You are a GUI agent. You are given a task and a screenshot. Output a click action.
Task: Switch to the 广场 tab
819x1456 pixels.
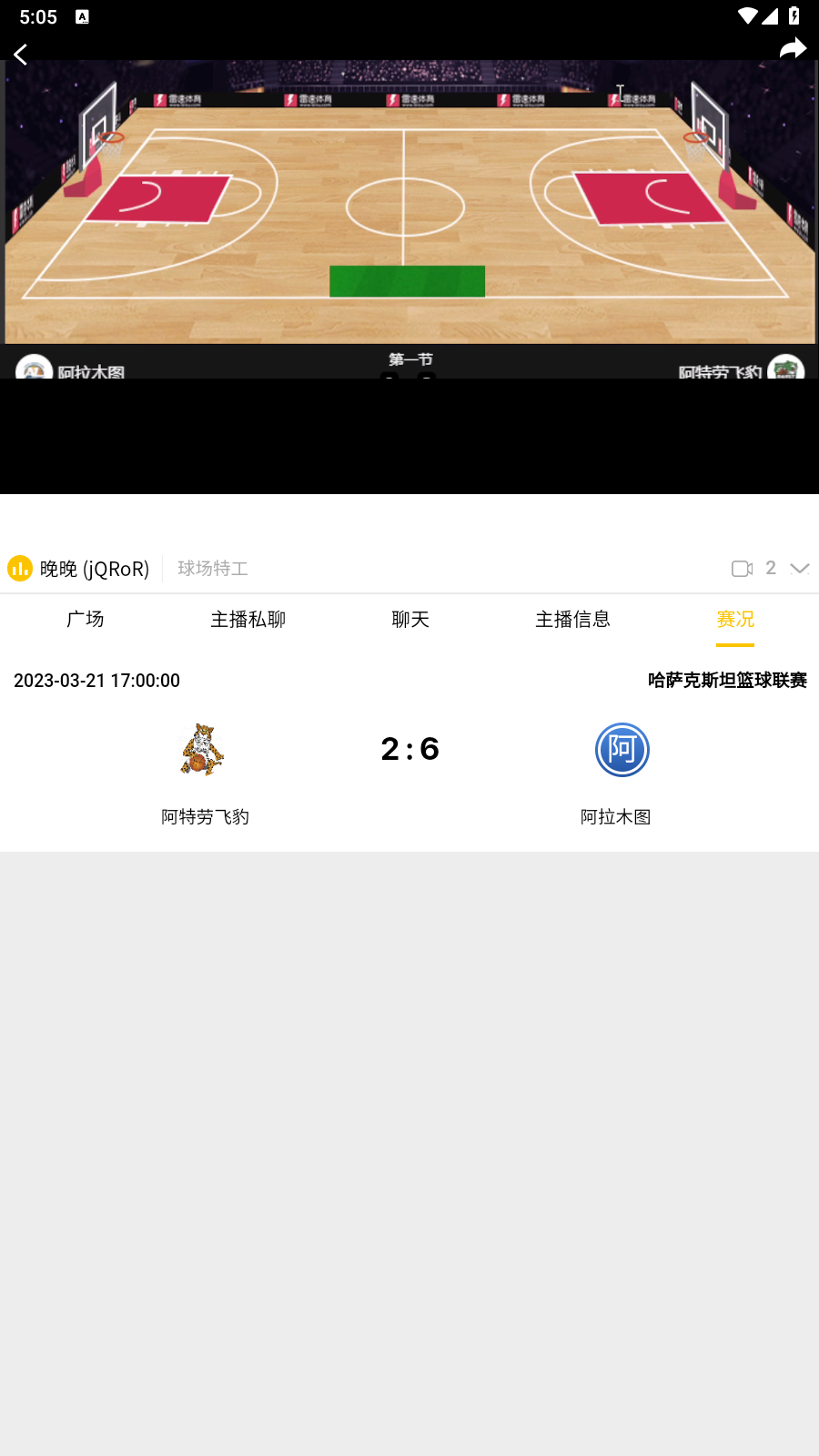pos(86,620)
